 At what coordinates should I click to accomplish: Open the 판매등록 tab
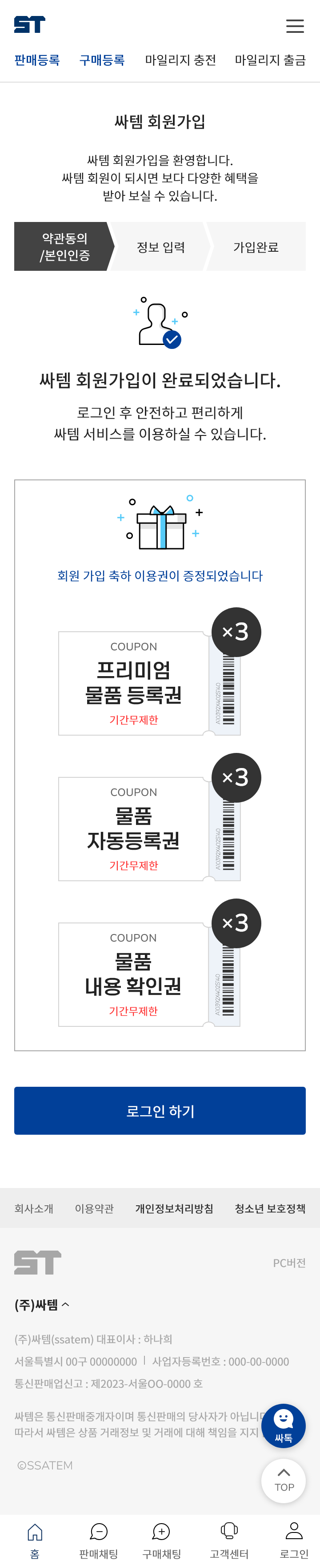(x=37, y=60)
